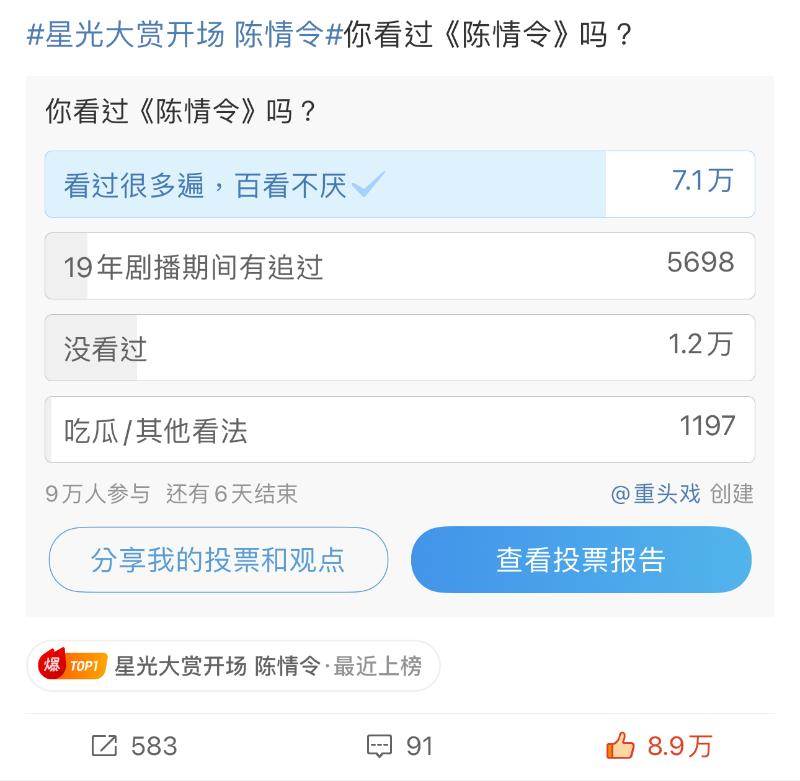This screenshot has height=781, width=800.
Task: Choose the 没看过 poll option
Action: coord(399,348)
